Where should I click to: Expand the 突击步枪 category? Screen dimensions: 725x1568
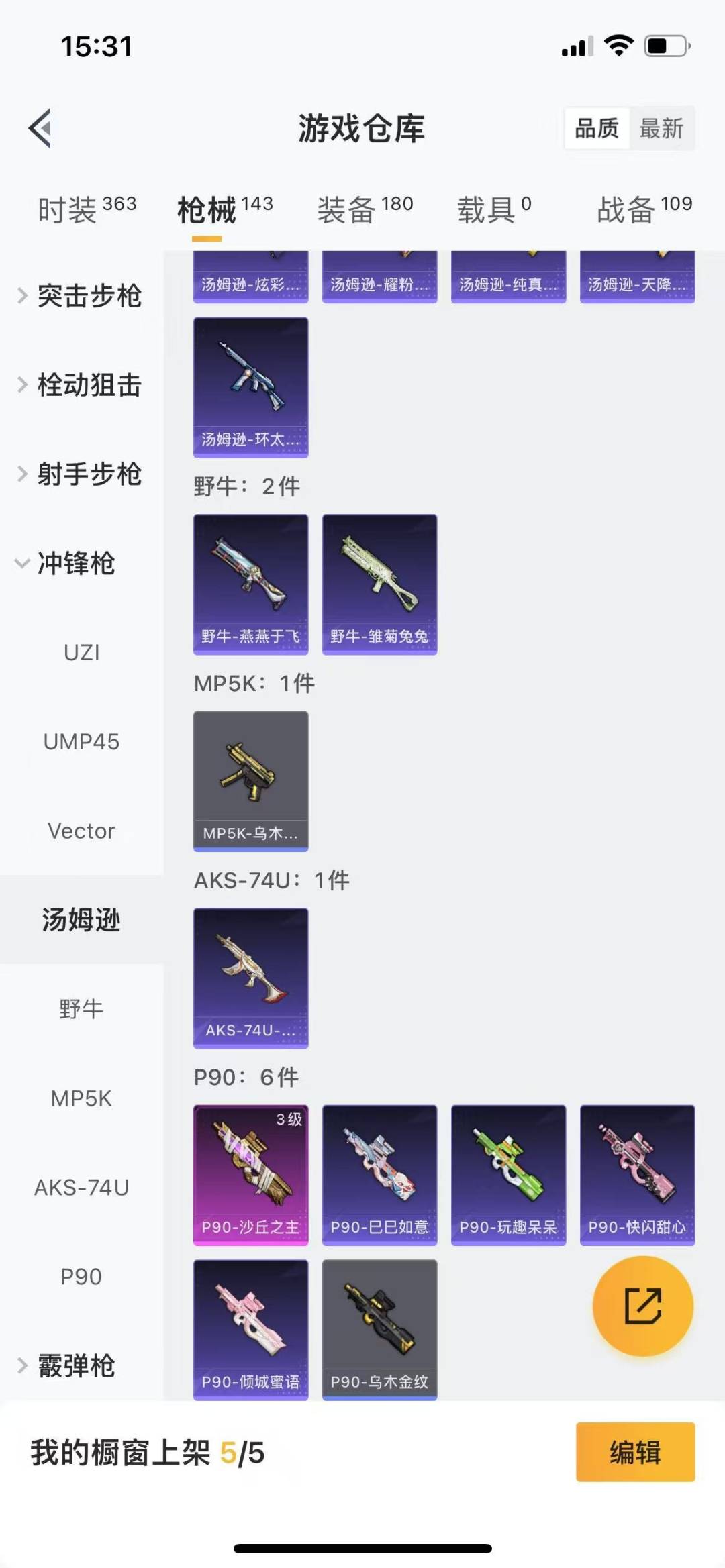(x=81, y=296)
